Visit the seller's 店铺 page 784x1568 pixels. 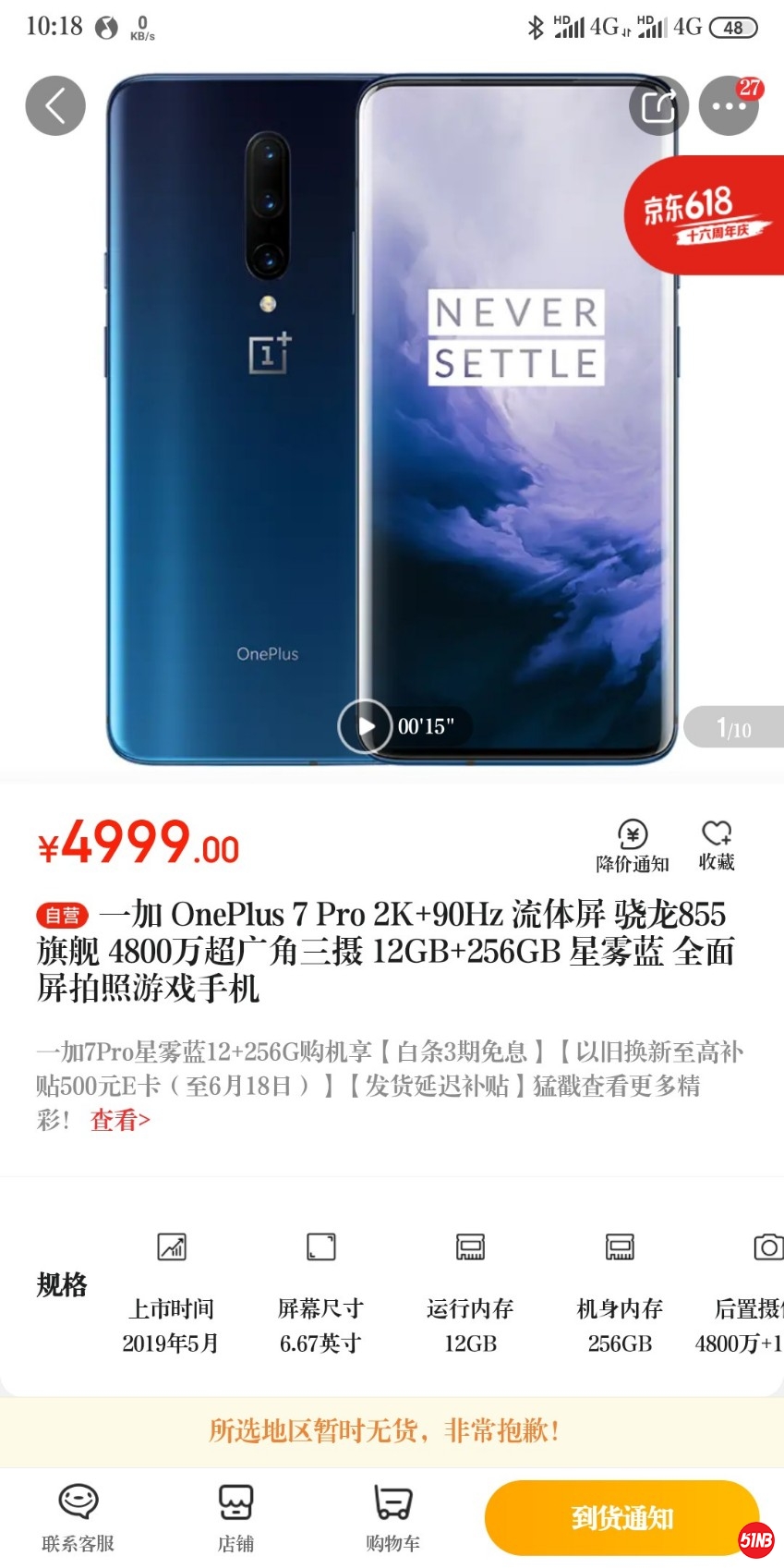pyautogui.click(x=235, y=1517)
